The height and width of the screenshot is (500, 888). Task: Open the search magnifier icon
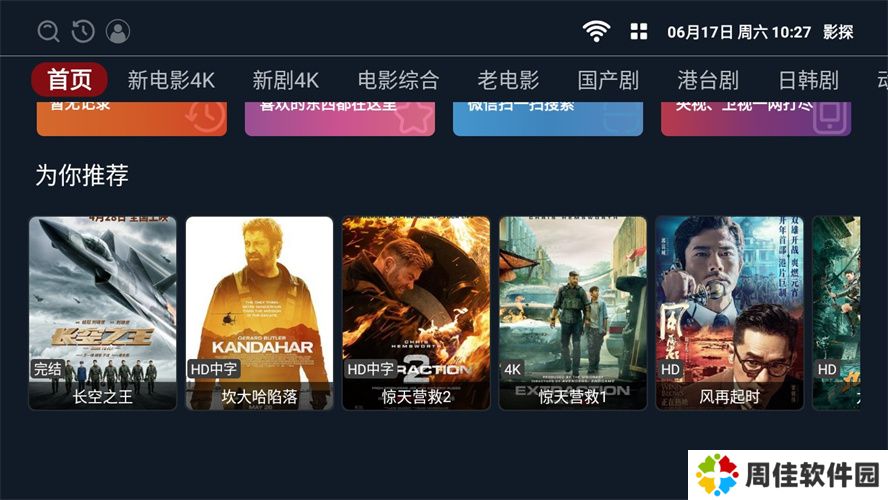(48, 32)
